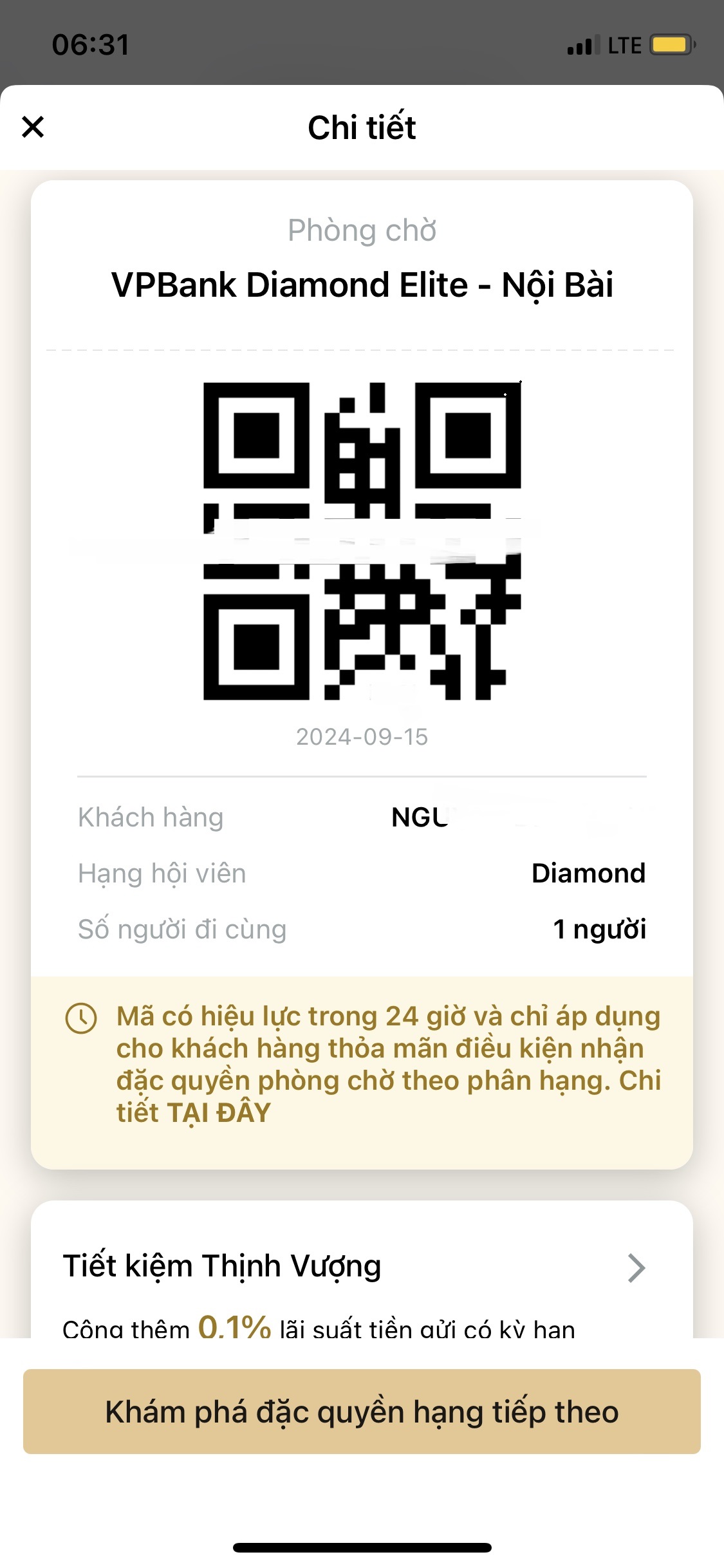Open the TẠI ĐÂY details link

pyautogui.click(x=219, y=1113)
